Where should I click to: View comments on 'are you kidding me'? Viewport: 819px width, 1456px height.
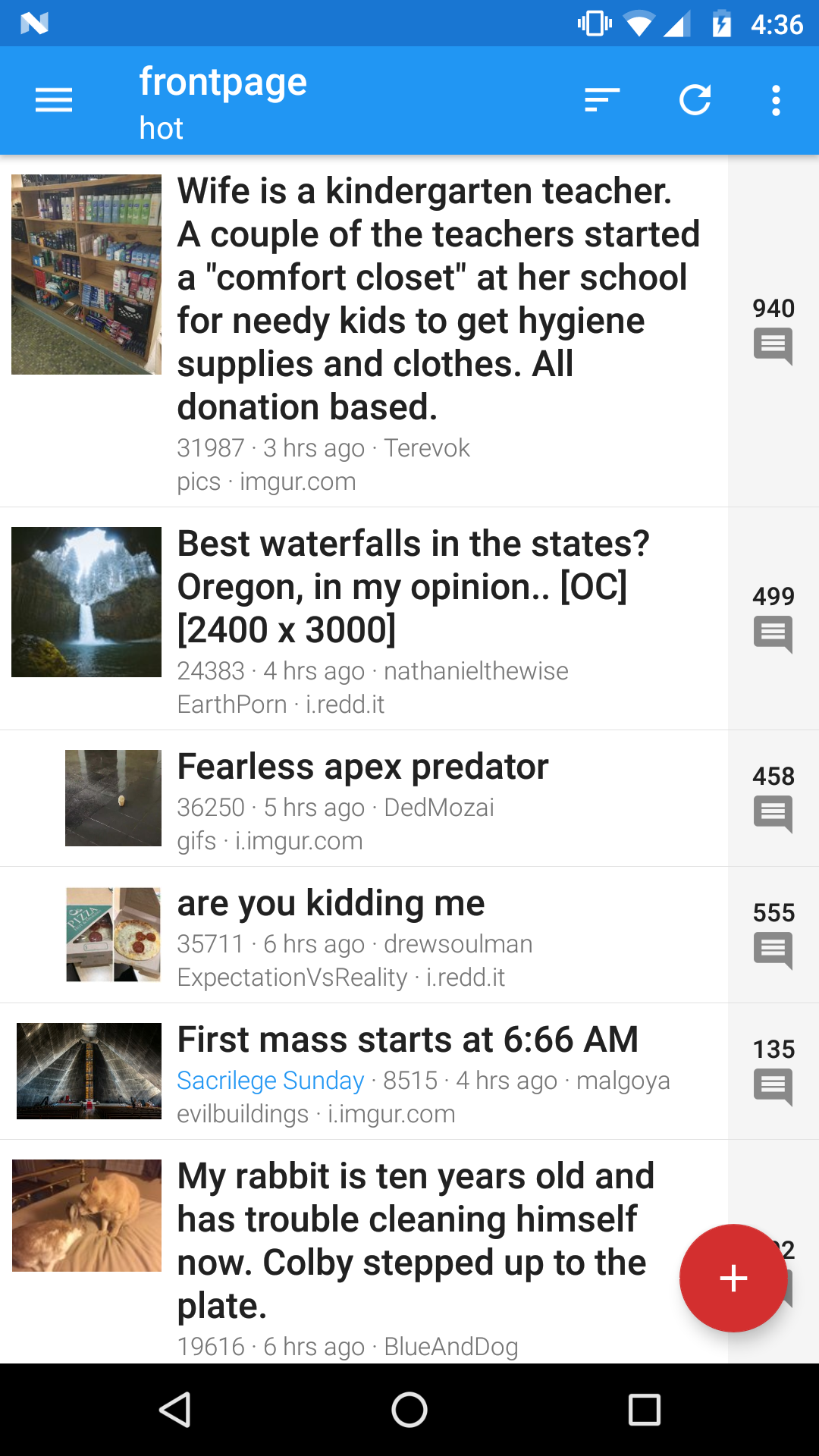pyautogui.click(x=773, y=935)
